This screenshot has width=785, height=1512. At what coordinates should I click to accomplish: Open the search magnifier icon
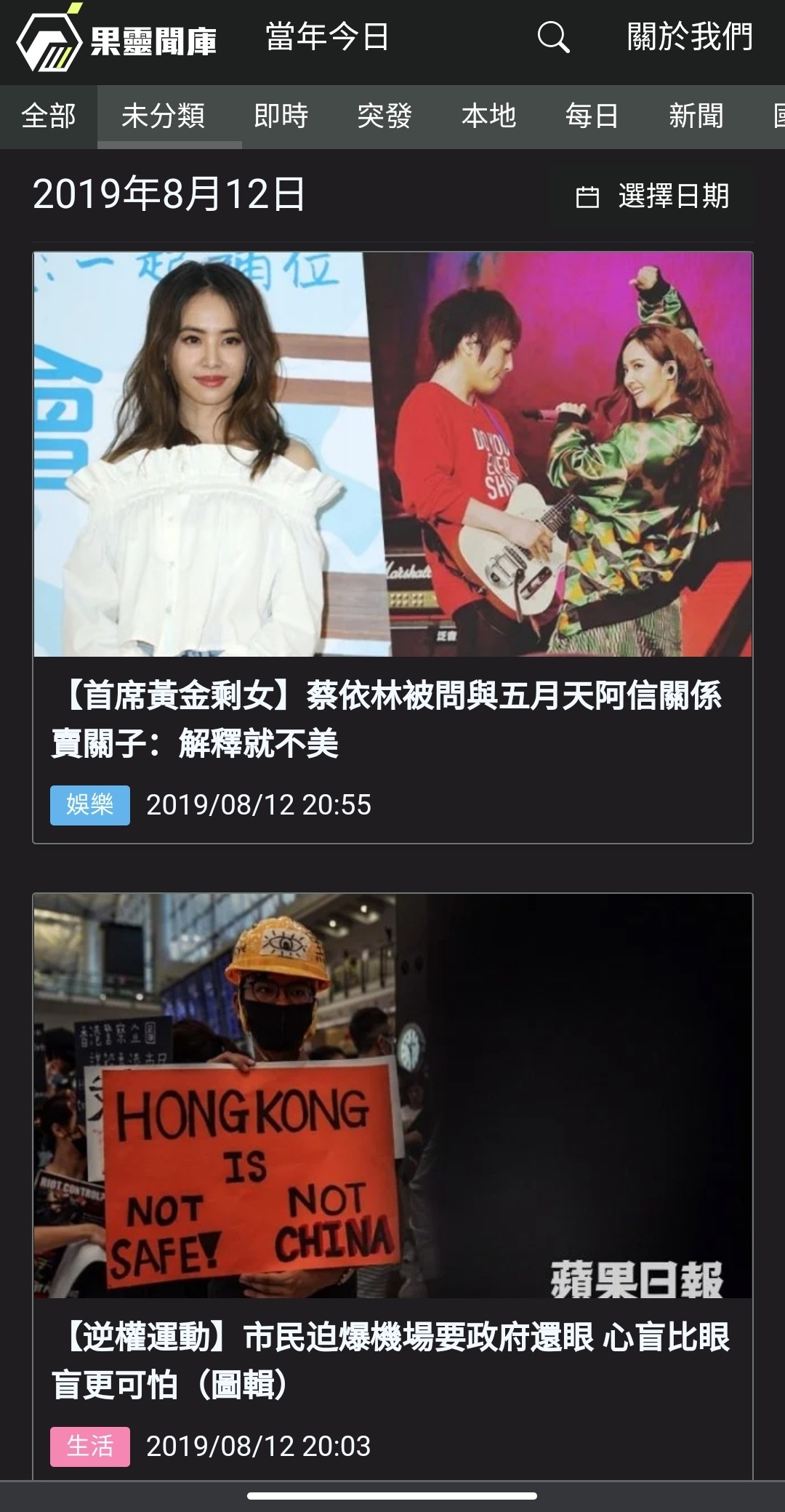point(553,37)
